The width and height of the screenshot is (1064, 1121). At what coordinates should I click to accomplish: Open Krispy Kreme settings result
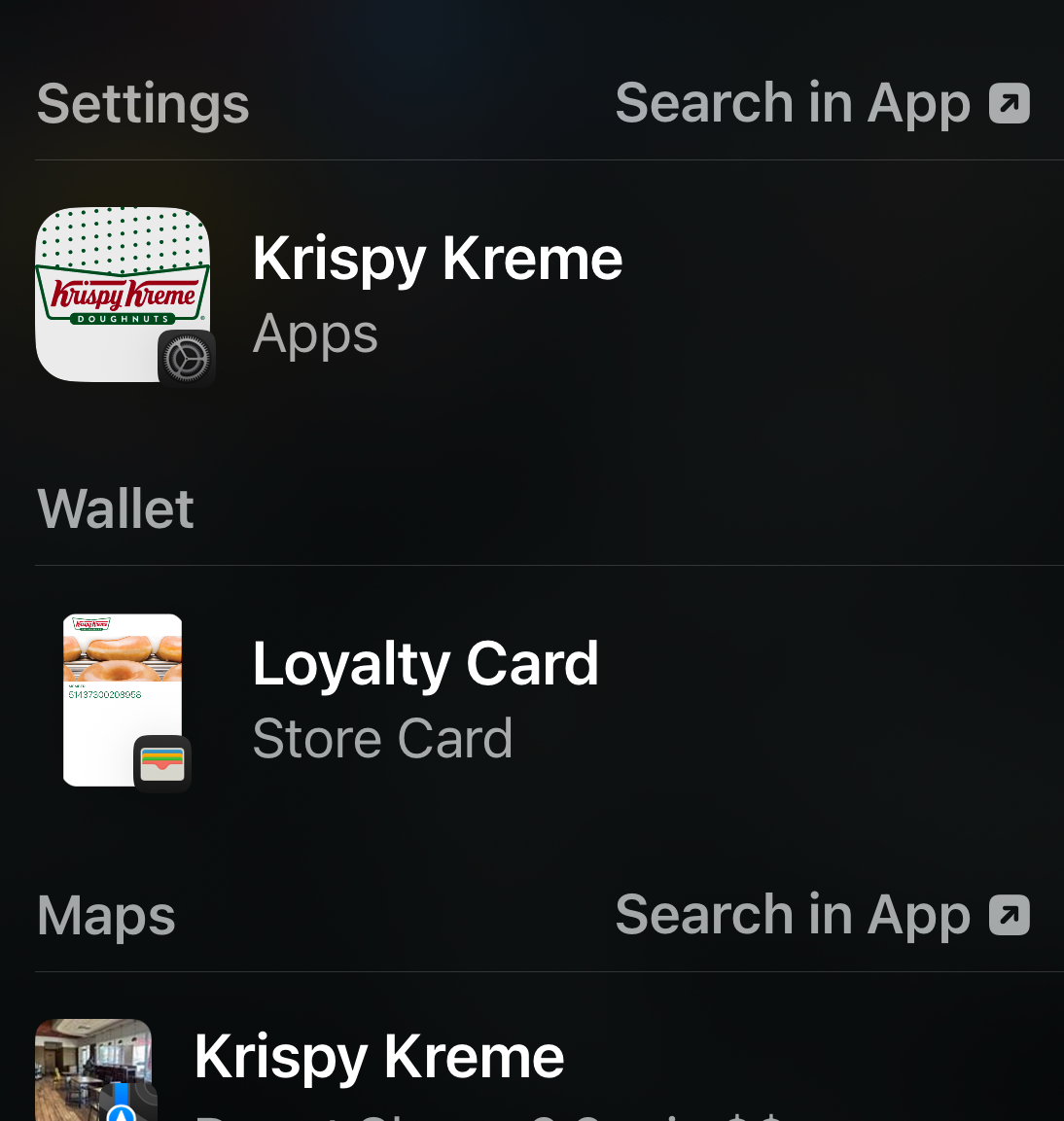tap(437, 295)
